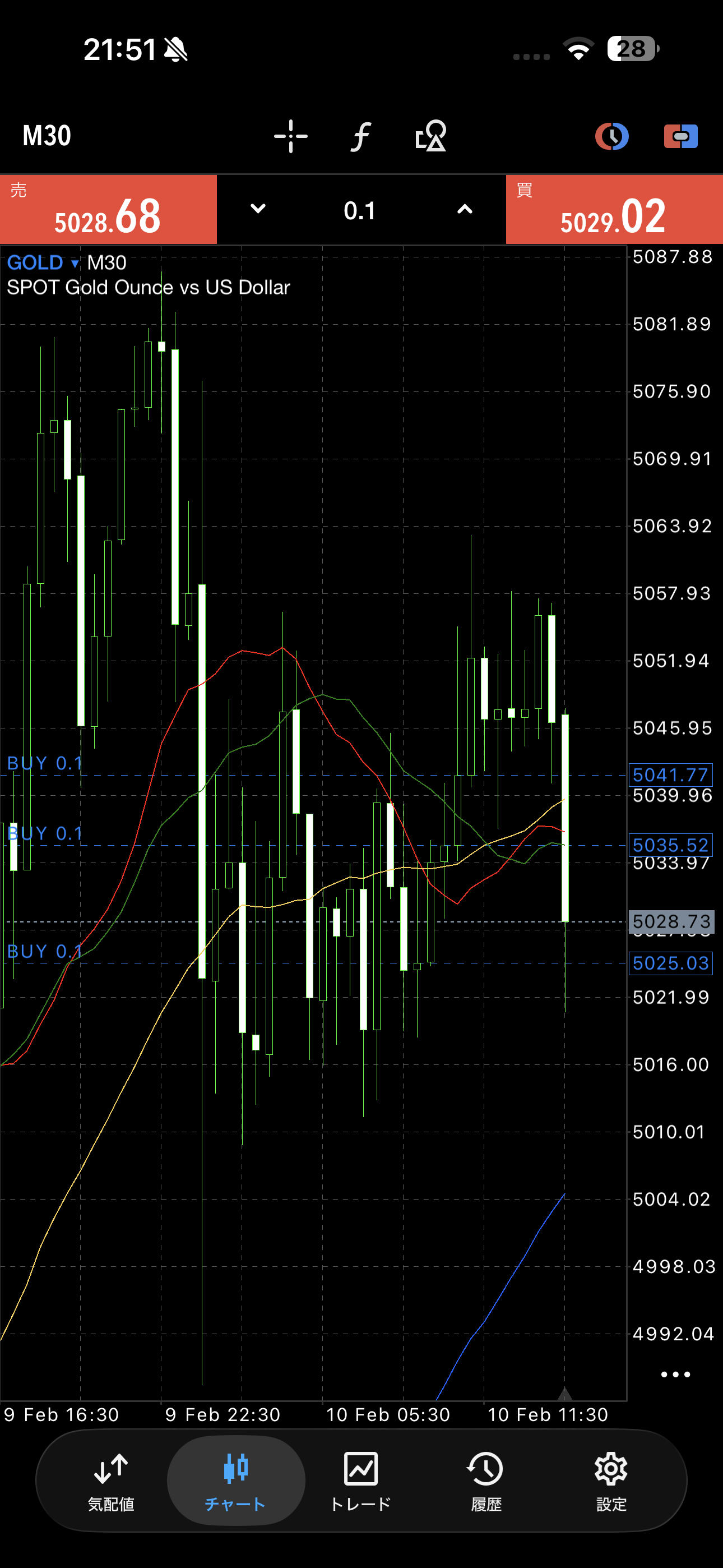Go to the トレード trade tab
Viewport: 723px width, 1568px height.
pos(361,1481)
